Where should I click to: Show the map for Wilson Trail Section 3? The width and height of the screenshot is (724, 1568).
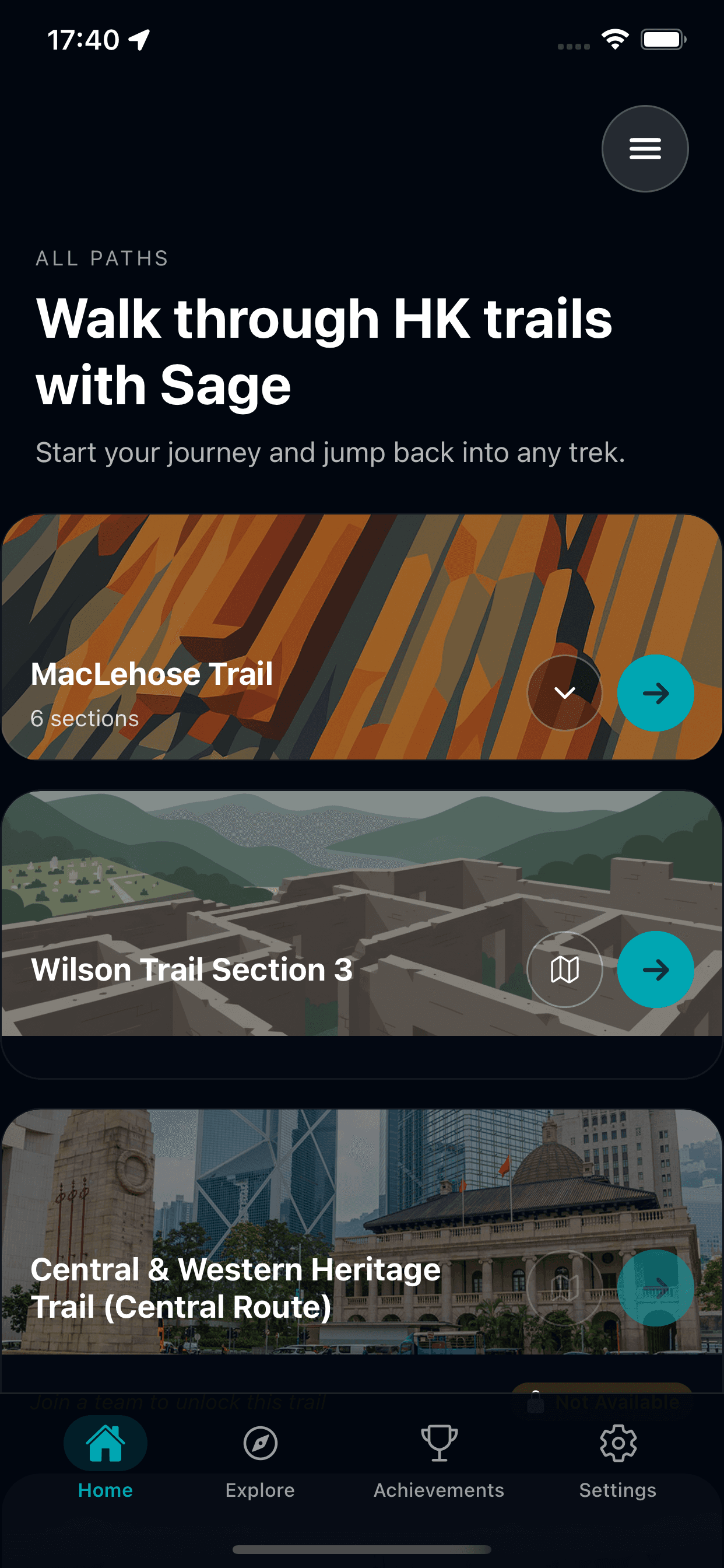click(565, 970)
